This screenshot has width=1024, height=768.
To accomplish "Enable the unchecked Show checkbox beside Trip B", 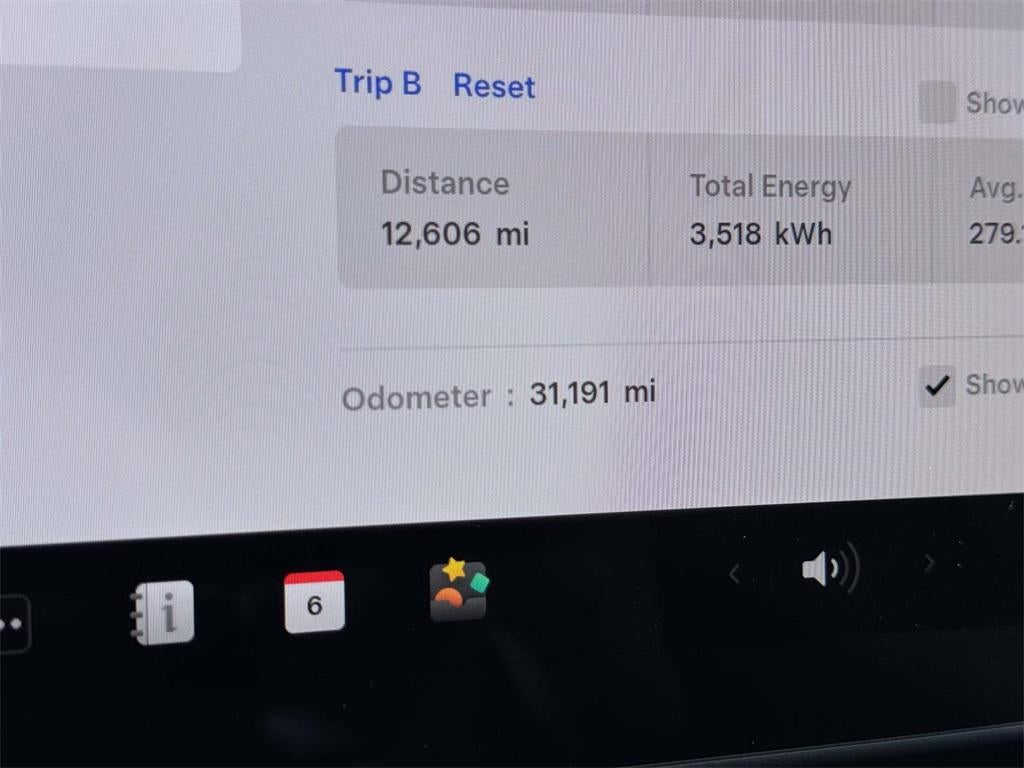I will pos(937,102).
